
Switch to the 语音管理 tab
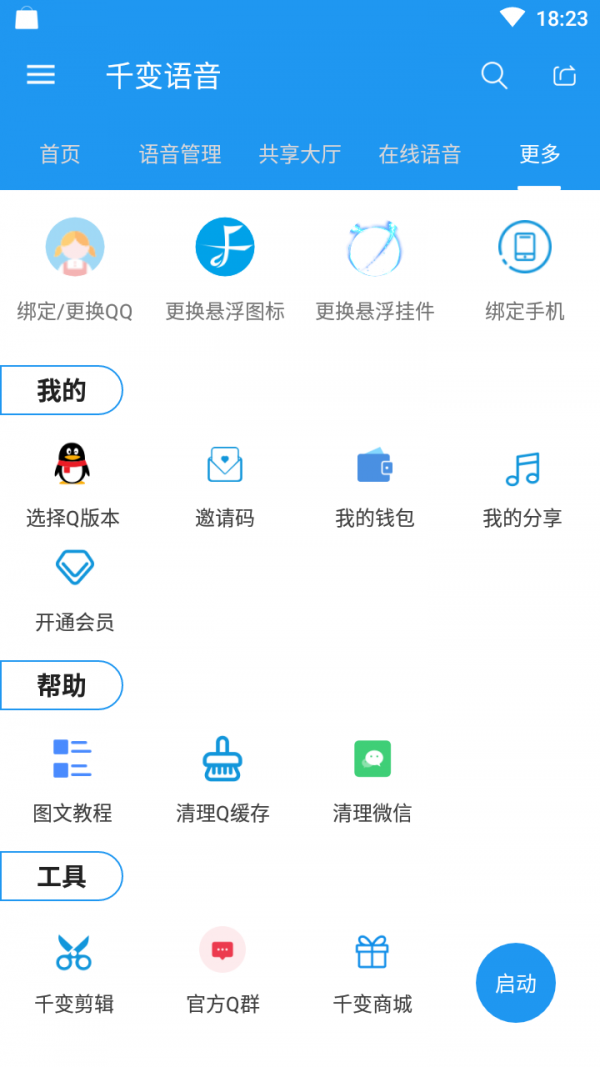pos(180,154)
